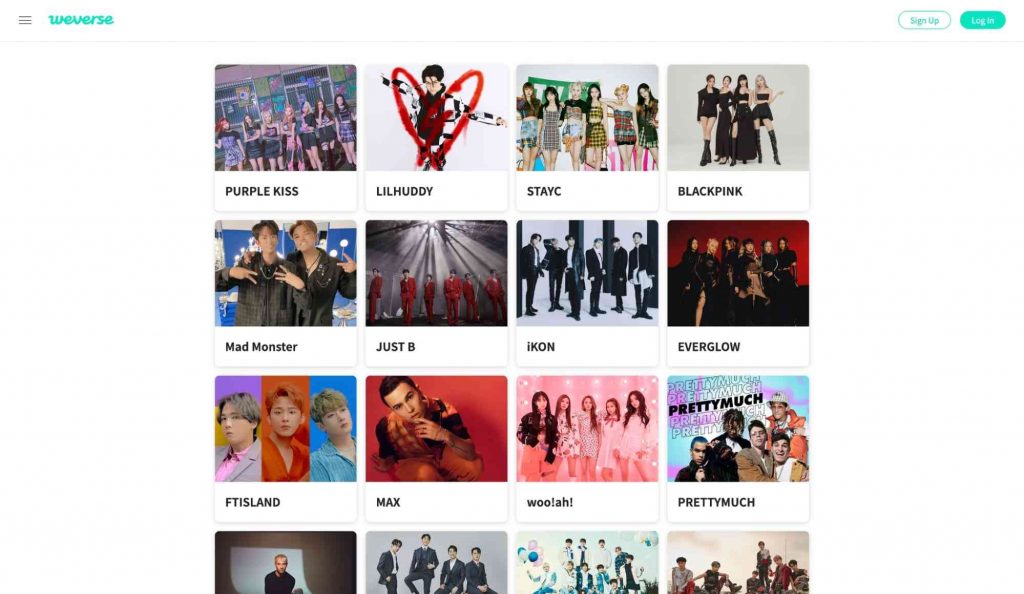View the BLACKPINK community card
1024x594 pixels.
tap(738, 137)
